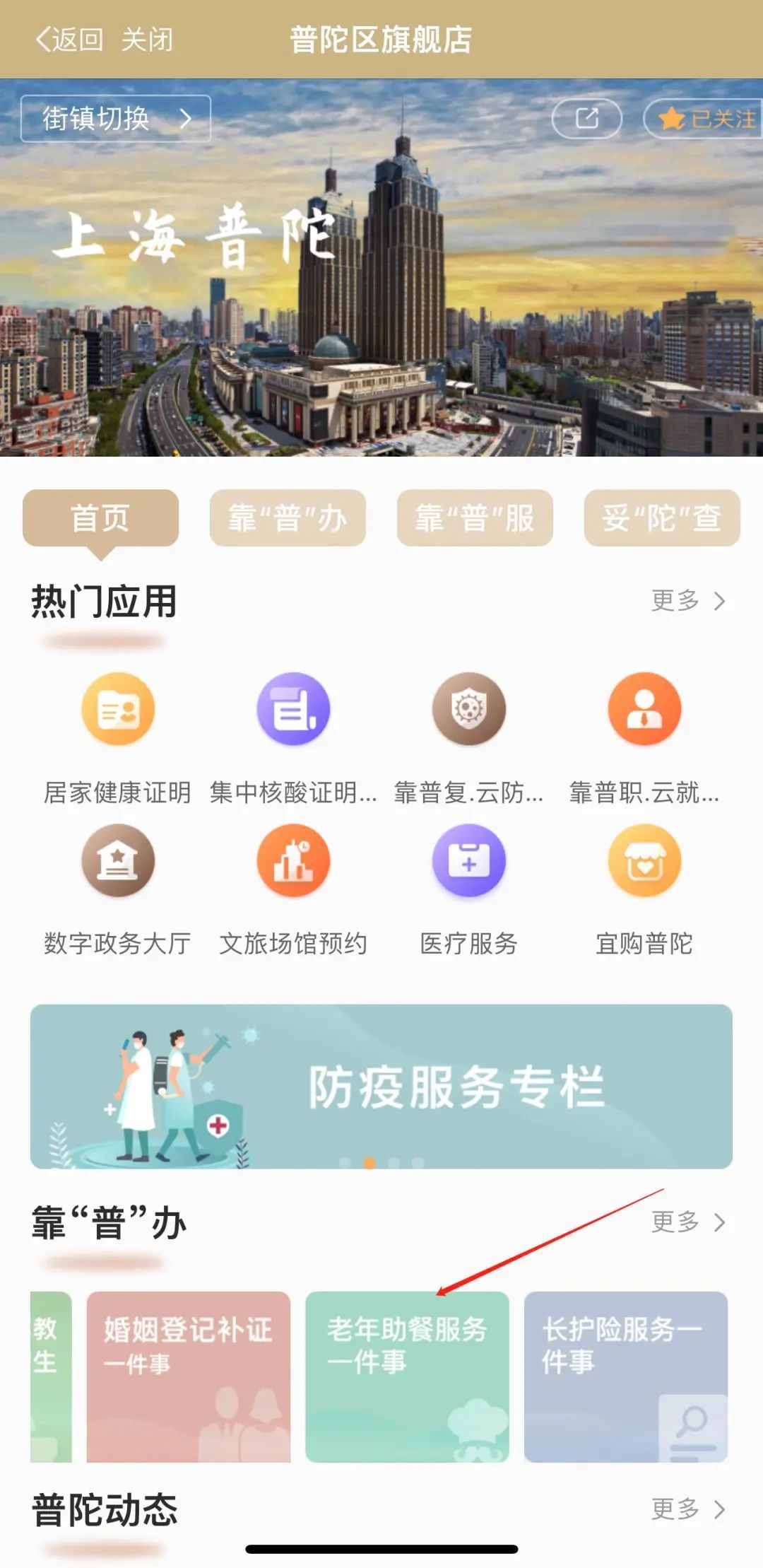Share this 普陀区旗舰店 page
Screen dimensions: 763x1568
[x=586, y=118]
